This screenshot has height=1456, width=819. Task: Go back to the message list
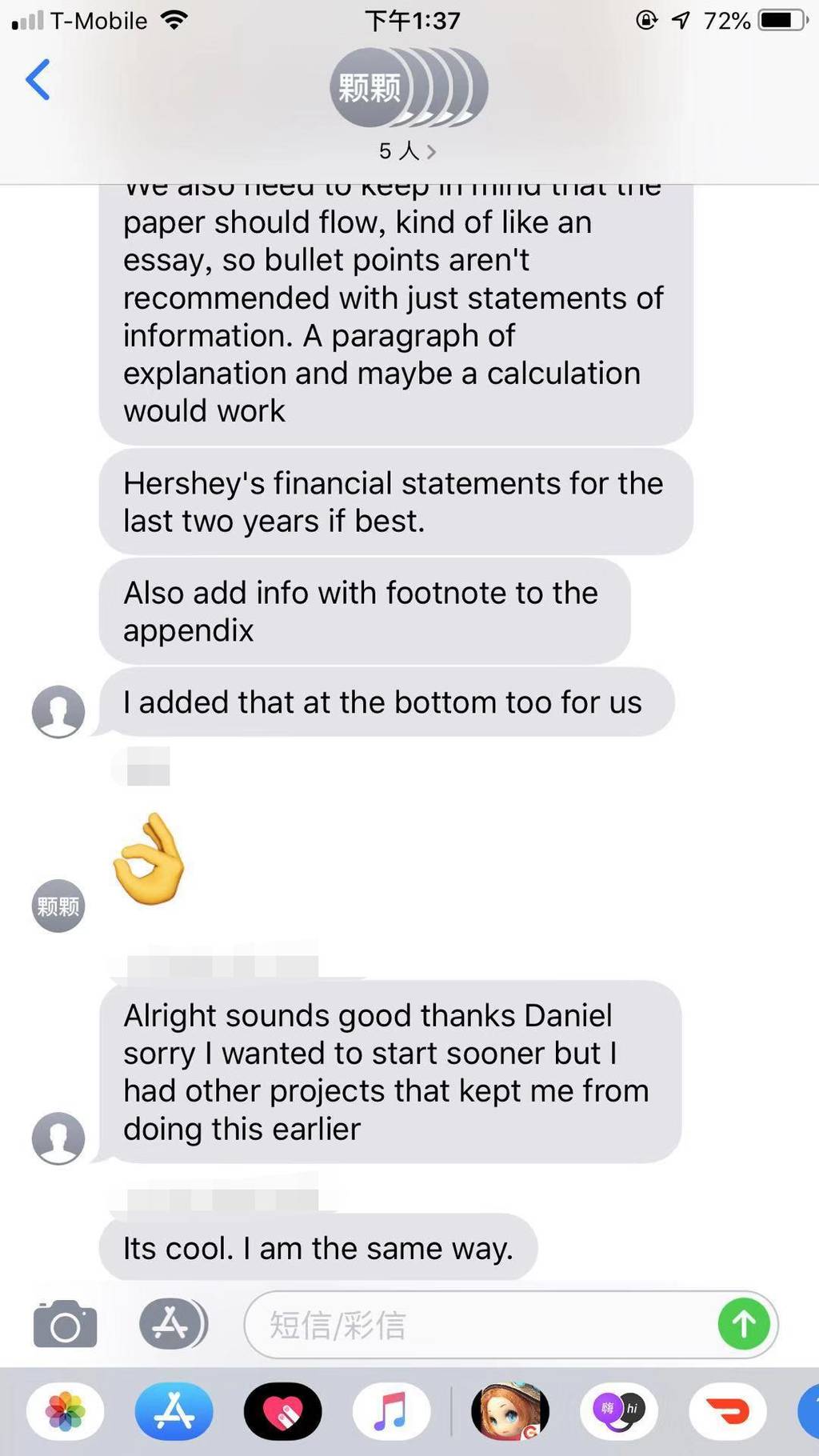click(38, 79)
